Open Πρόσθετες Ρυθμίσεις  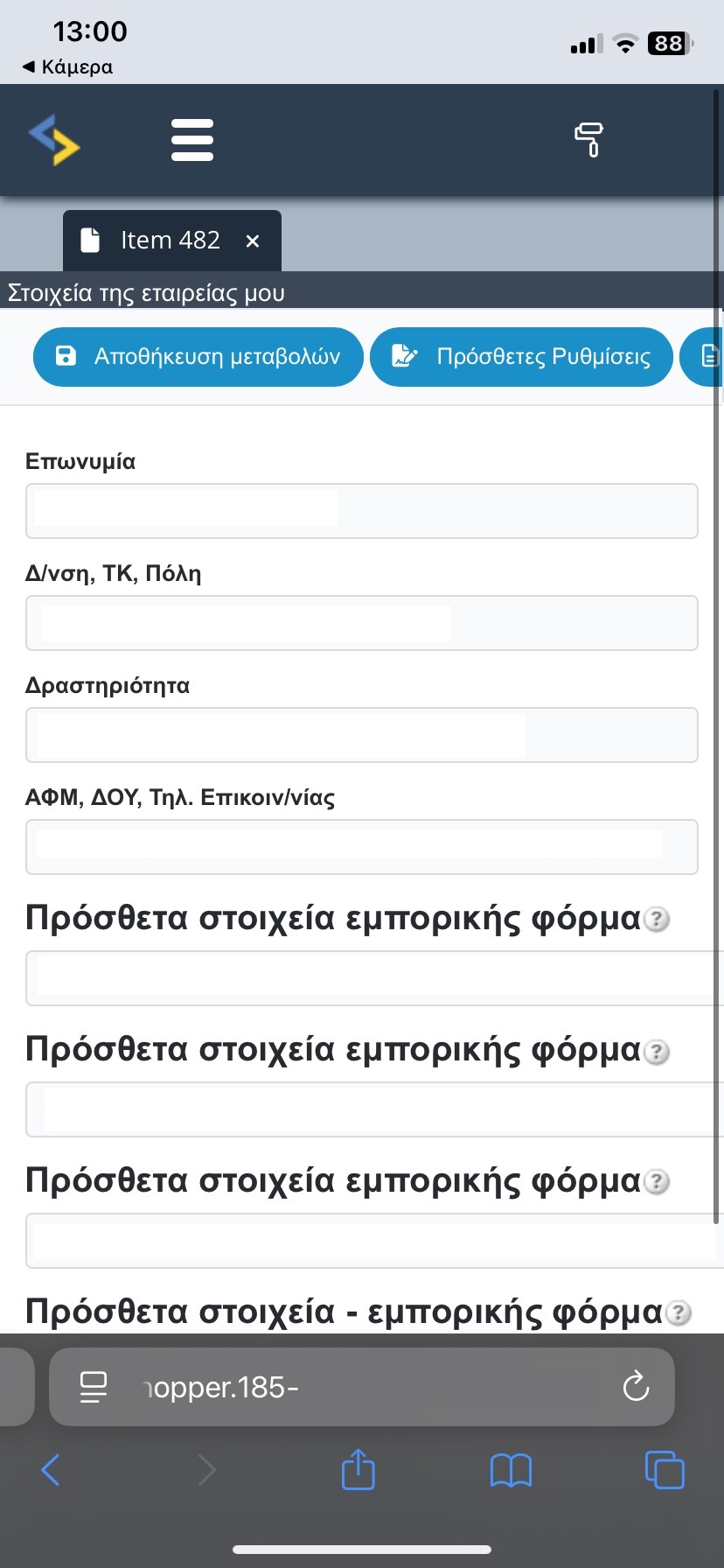522,356
